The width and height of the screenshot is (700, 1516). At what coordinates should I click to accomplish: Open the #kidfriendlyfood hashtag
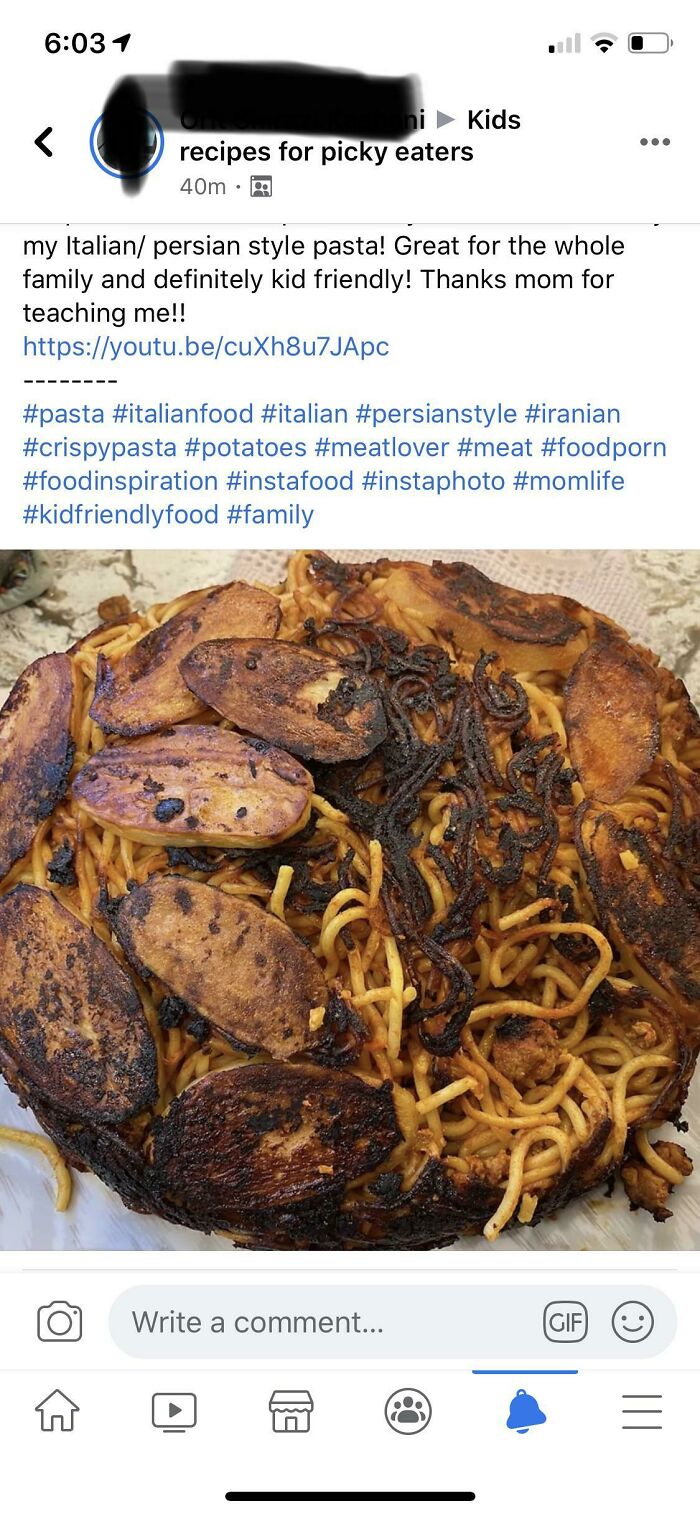pyautogui.click(x=120, y=515)
